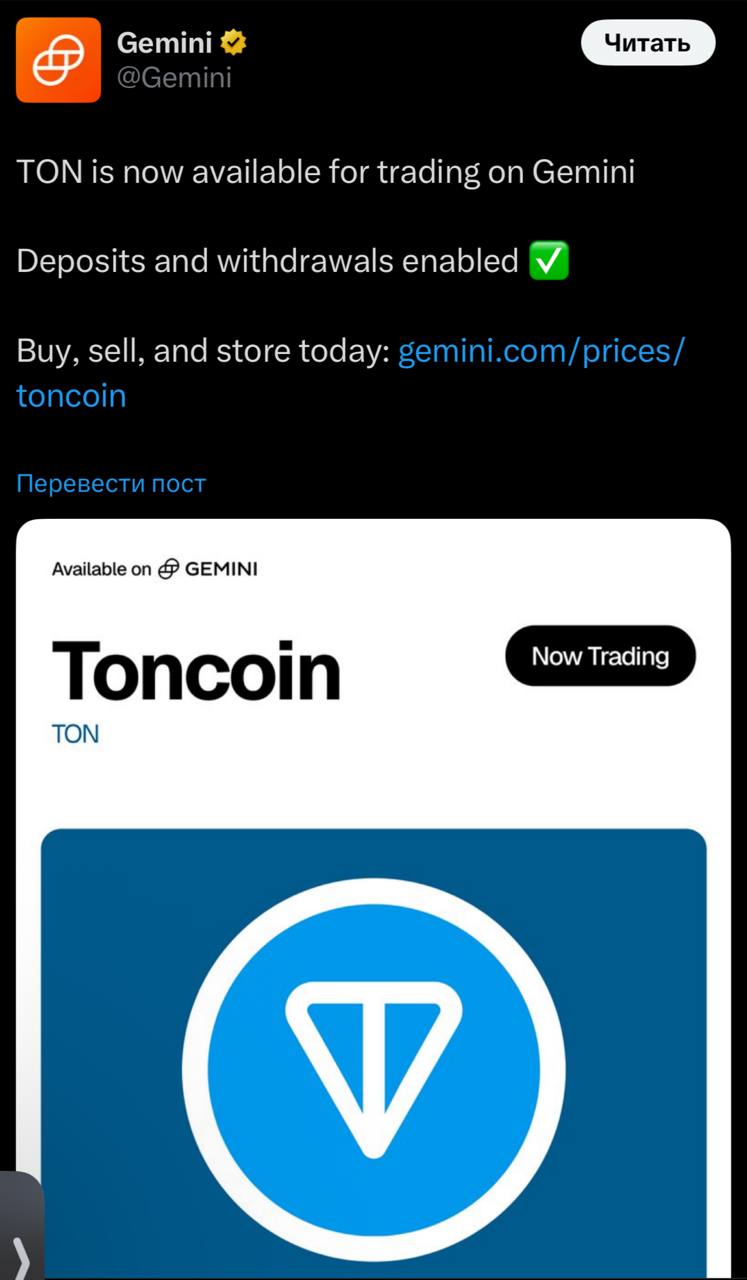Tap the Gemini account name
The image size is (747, 1280).
point(167,43)
